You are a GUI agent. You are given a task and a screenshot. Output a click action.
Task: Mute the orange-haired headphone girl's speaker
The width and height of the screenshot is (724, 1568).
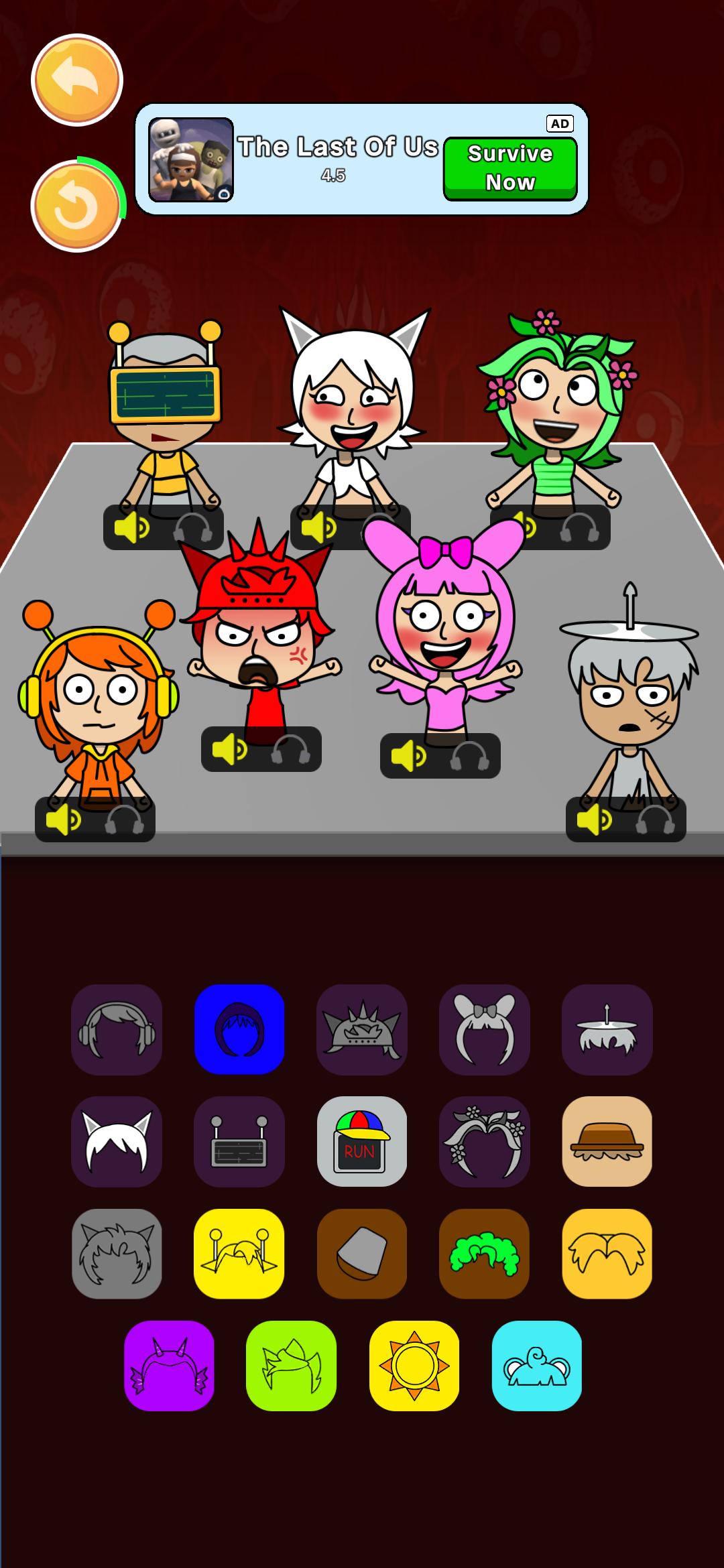63,820
